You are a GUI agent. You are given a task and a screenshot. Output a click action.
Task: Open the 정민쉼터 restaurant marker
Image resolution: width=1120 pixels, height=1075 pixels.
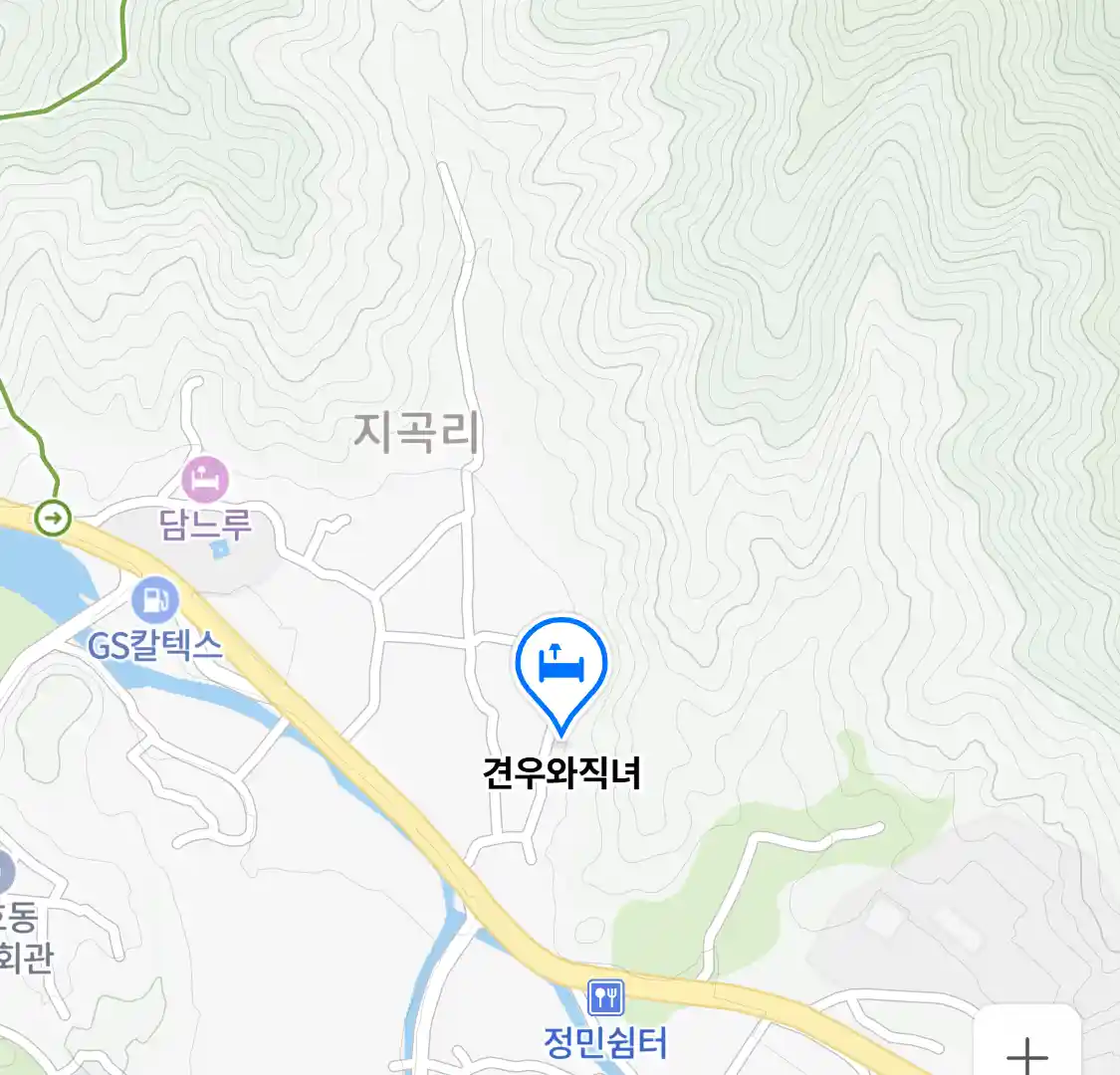click(604, 996)
